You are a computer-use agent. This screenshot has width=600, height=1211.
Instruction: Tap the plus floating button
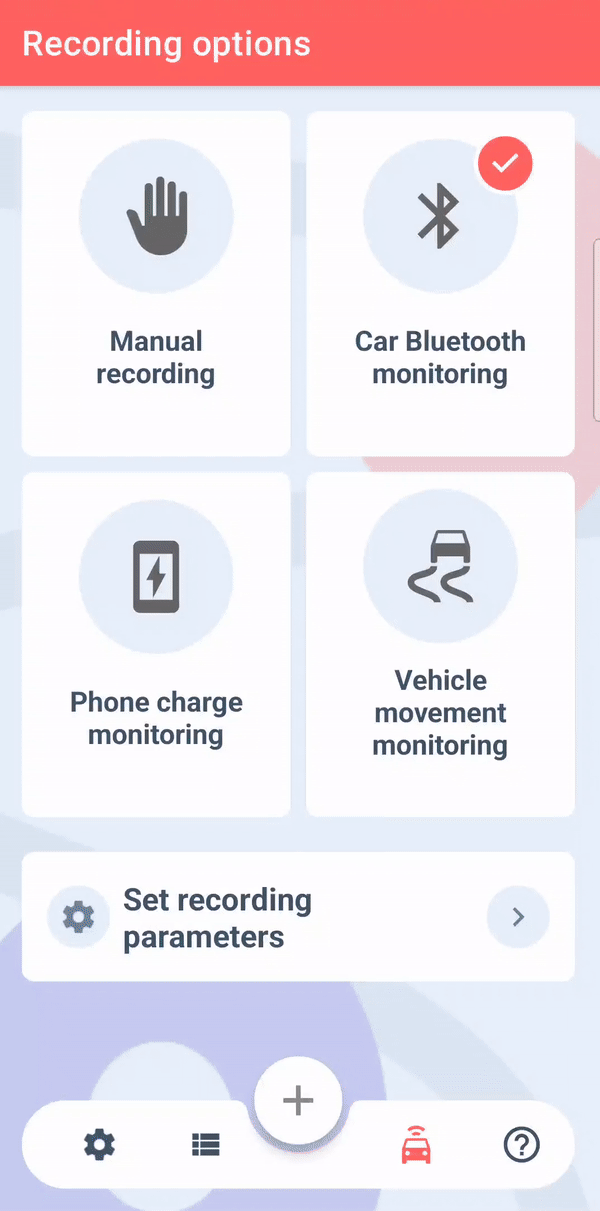coord(298,1100)
